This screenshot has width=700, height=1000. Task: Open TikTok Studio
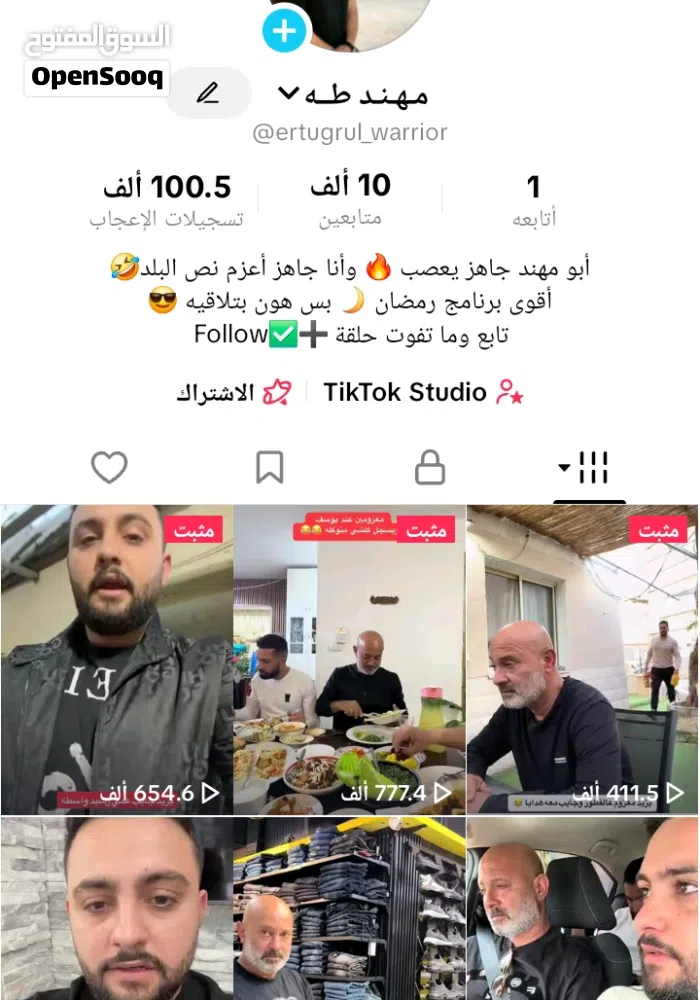pyautogui.click(x=423, y=393)
